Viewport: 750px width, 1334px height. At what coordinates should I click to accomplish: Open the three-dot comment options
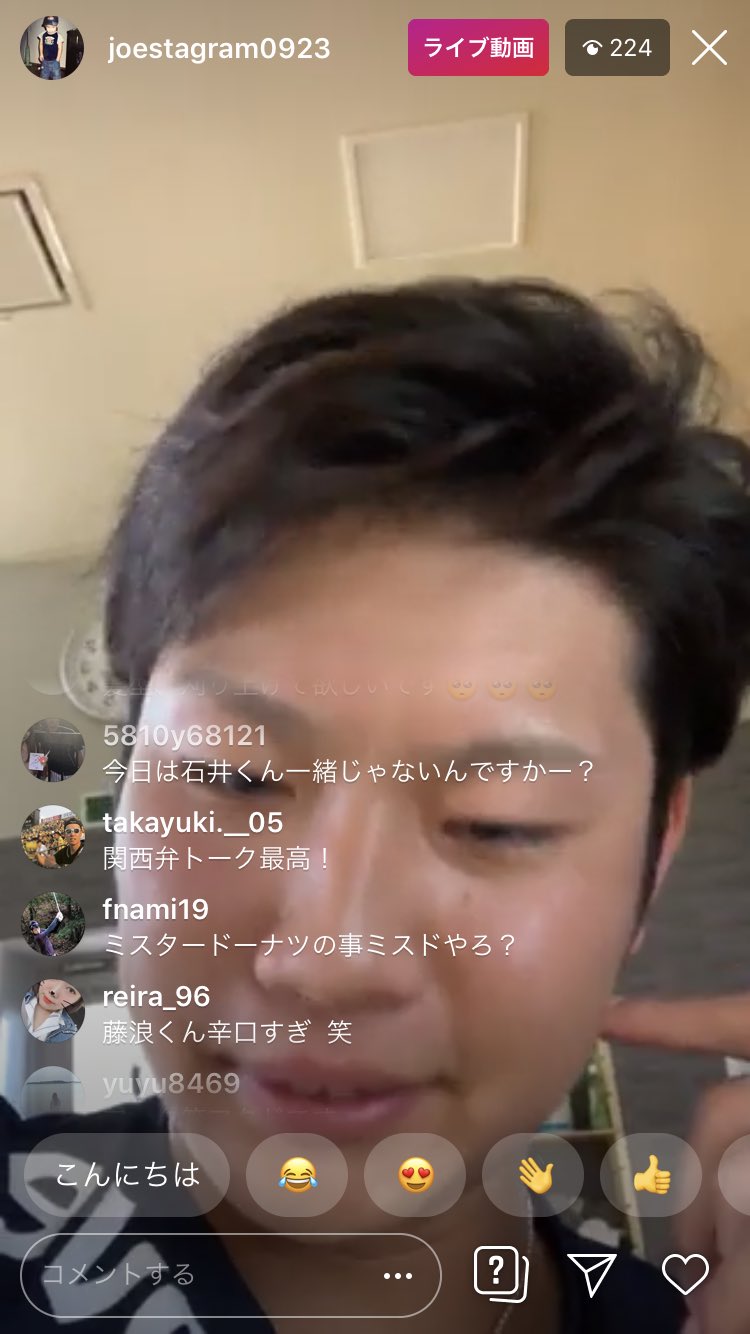(x=398, y=1275)
